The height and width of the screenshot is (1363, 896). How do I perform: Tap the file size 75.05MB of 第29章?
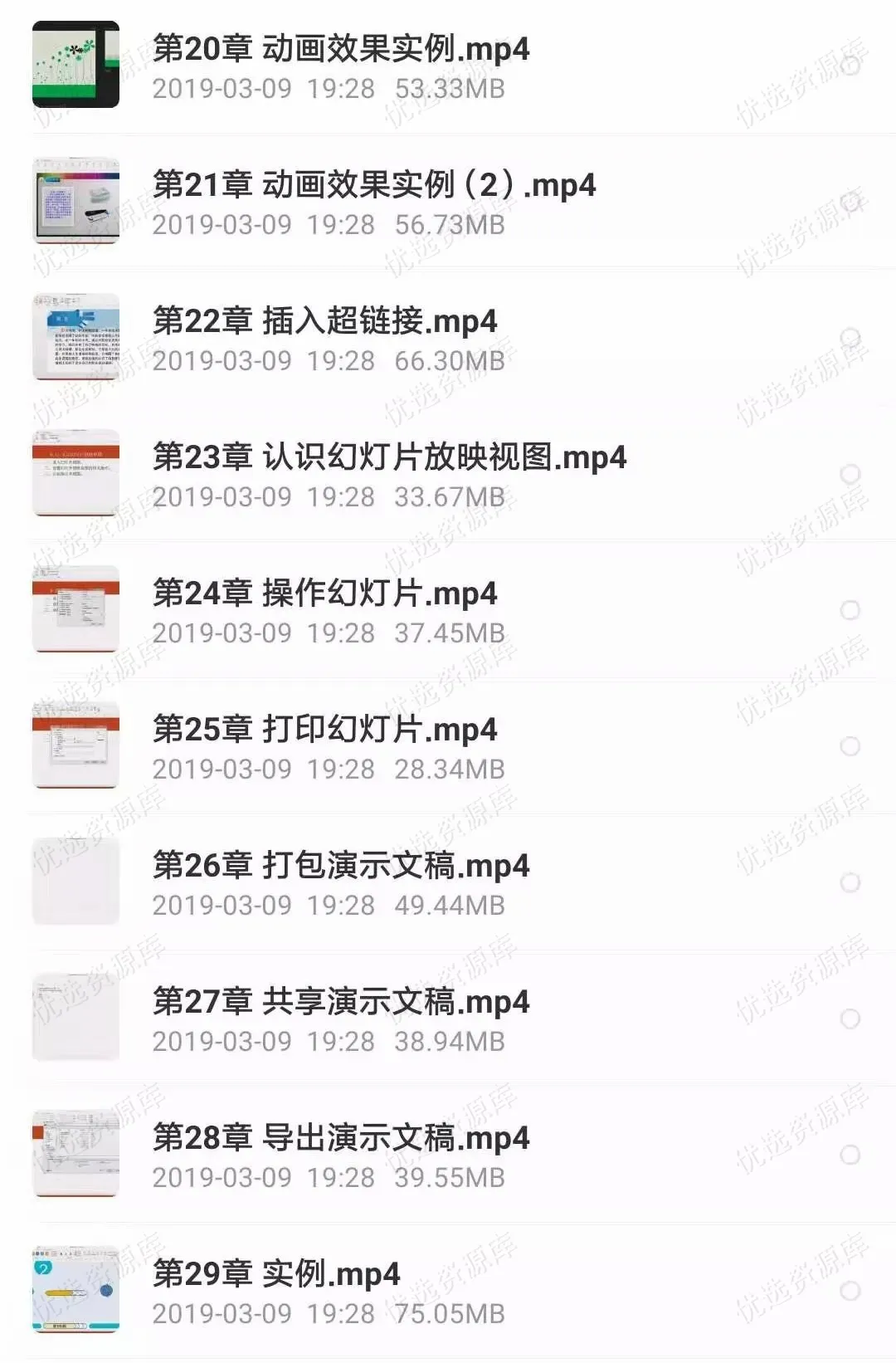[452, 1312]
